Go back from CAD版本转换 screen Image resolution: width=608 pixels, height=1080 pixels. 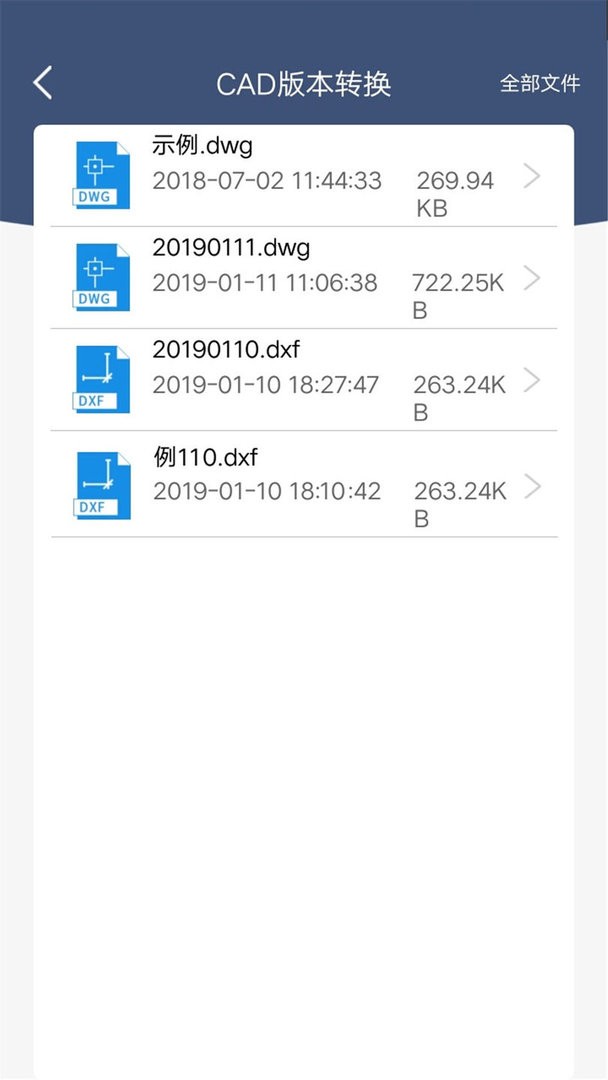pyautogui.click(x=42, y=83)
